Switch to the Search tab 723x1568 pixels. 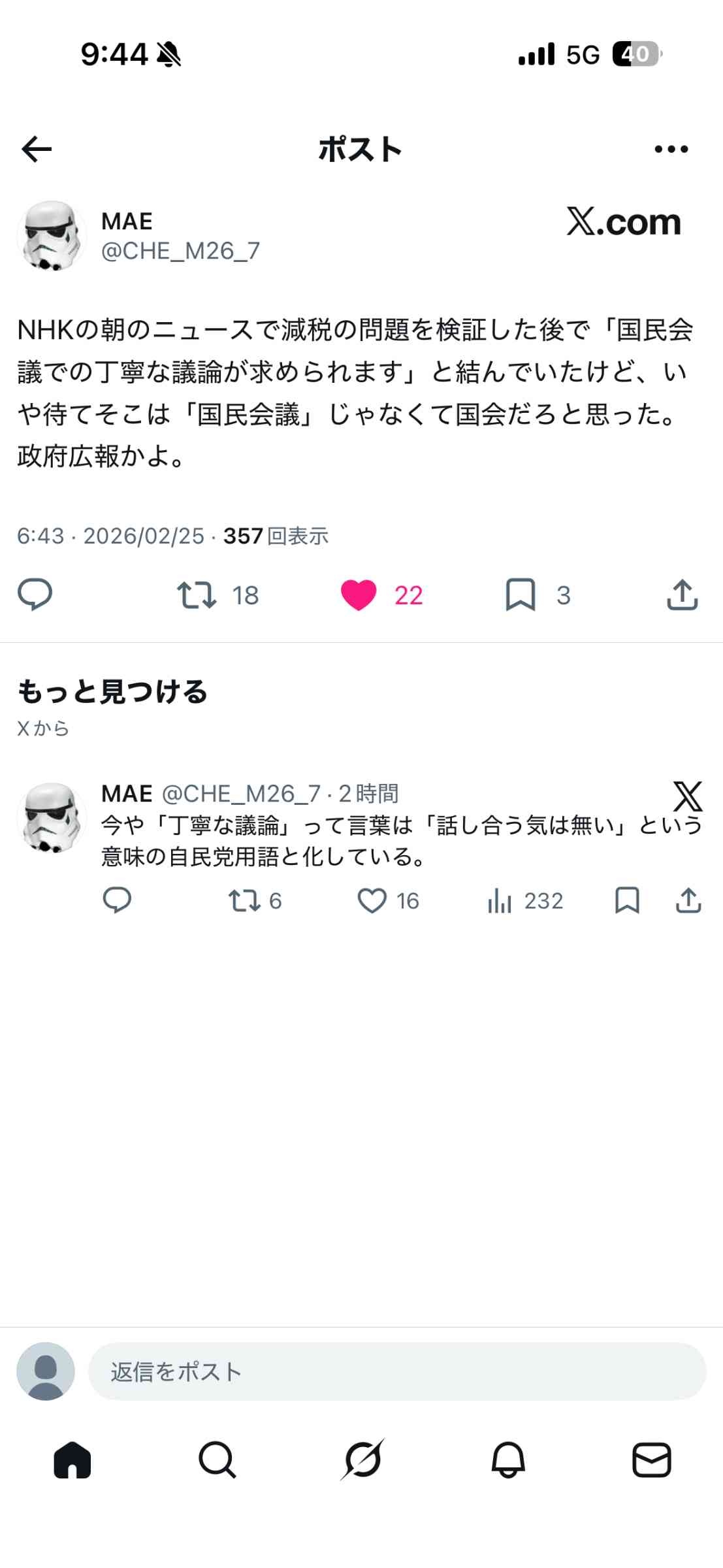[217, 1459]
